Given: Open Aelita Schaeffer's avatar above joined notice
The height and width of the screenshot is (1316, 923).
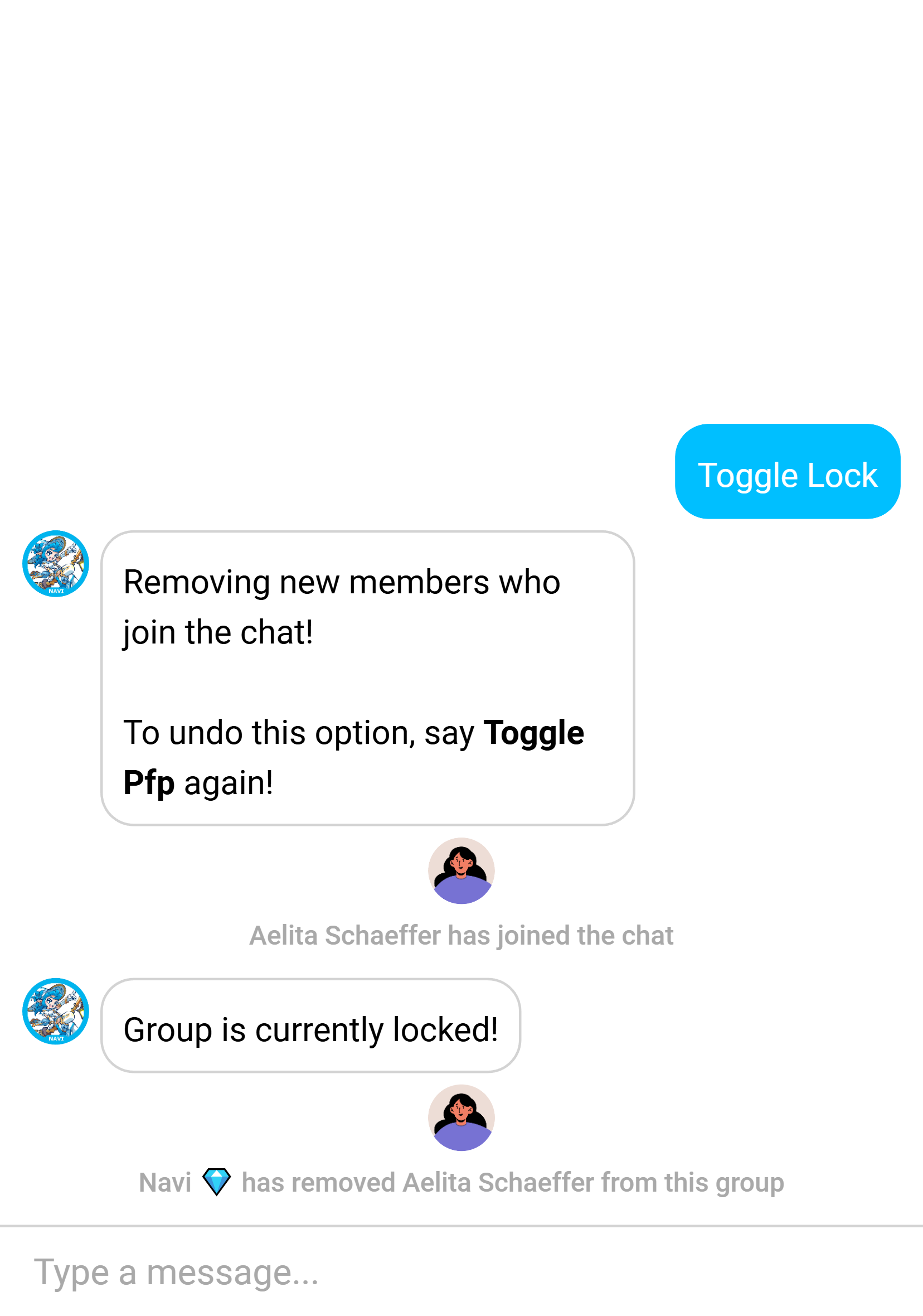Looking at the screenshot, I should (461, 870).
